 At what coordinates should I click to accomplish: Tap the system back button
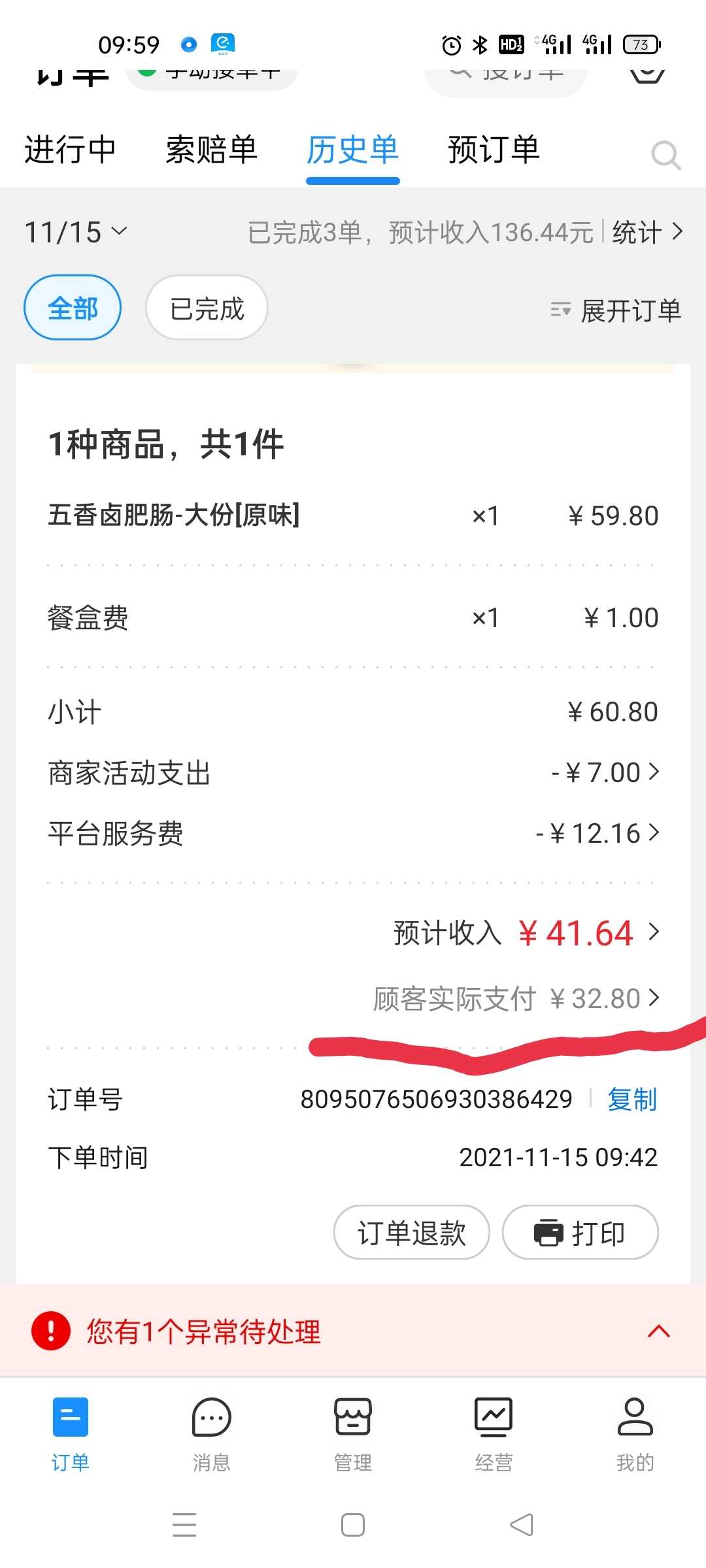(x=522, y=1525)
